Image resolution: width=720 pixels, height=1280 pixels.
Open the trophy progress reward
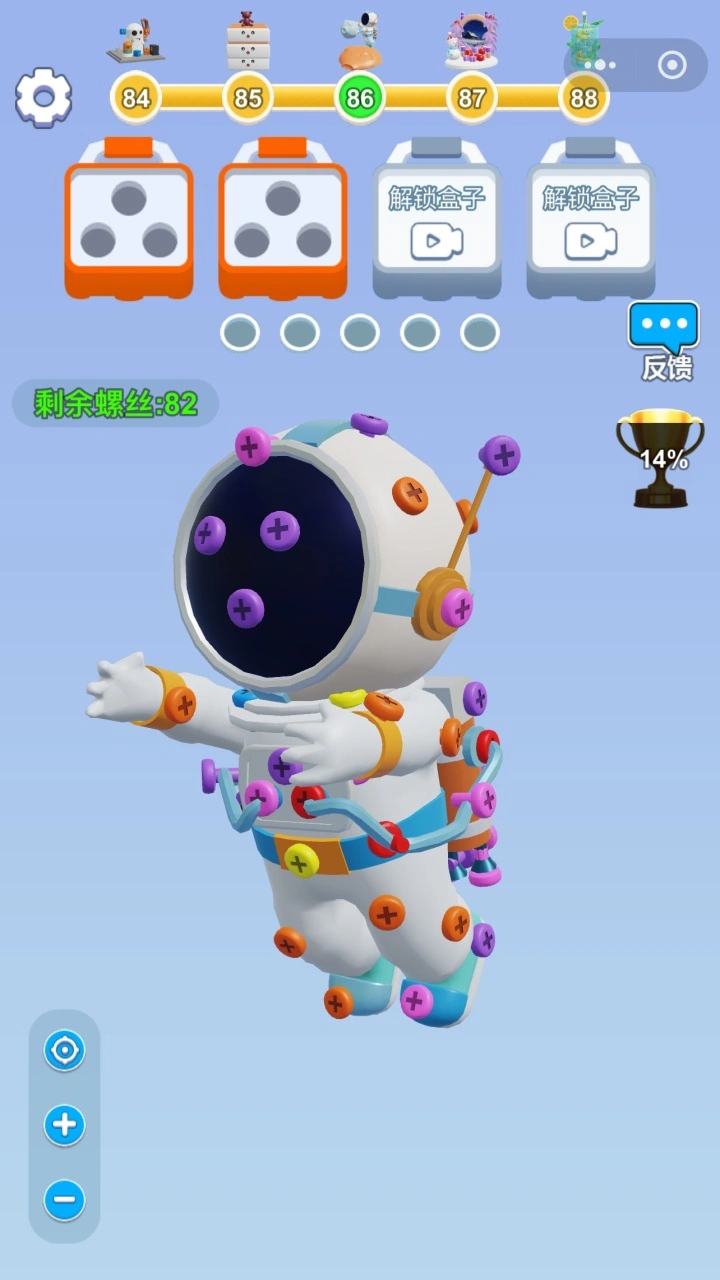pos(660,458)
